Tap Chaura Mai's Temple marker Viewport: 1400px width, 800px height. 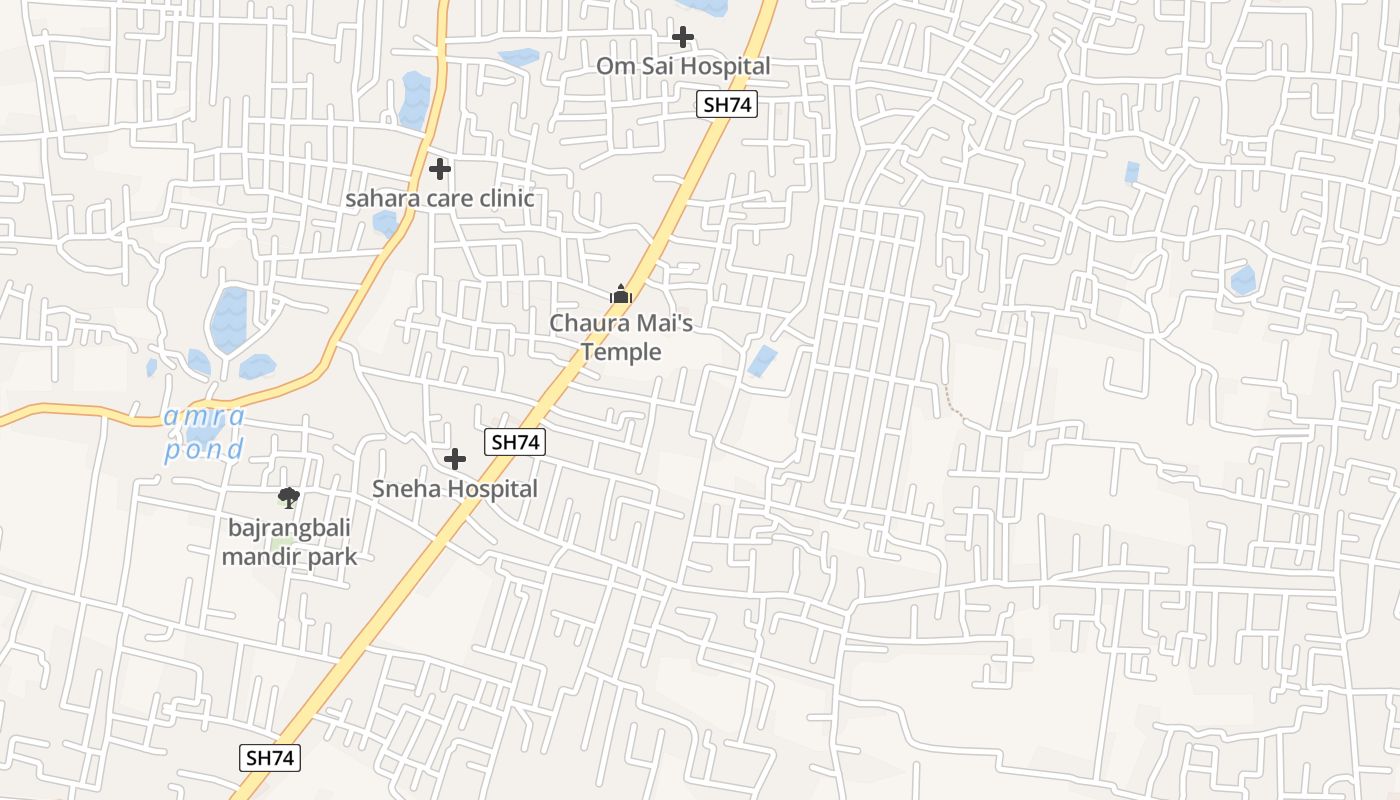pyautogui.click(x=621, y=295)
